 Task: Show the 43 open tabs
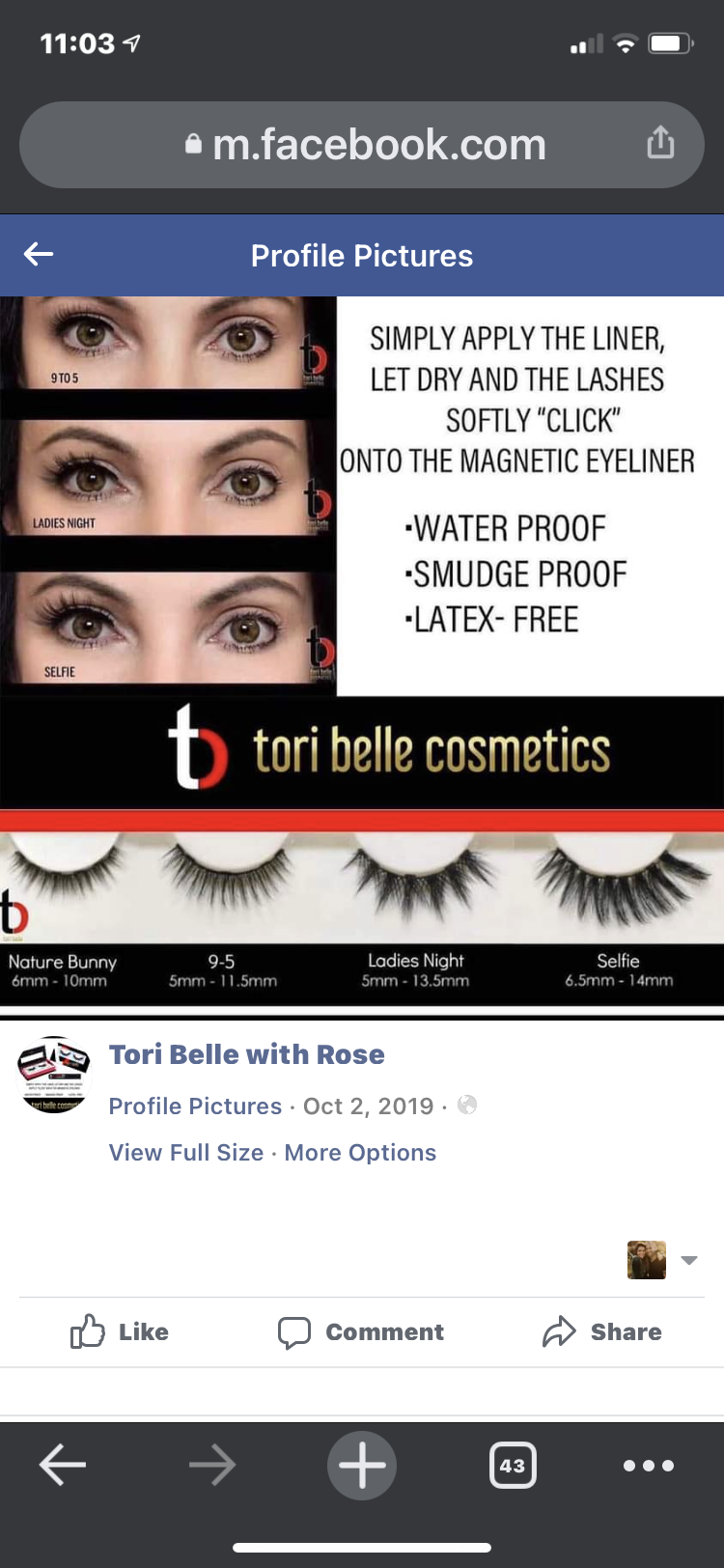pyautogui.click(x=513, y=1466)
